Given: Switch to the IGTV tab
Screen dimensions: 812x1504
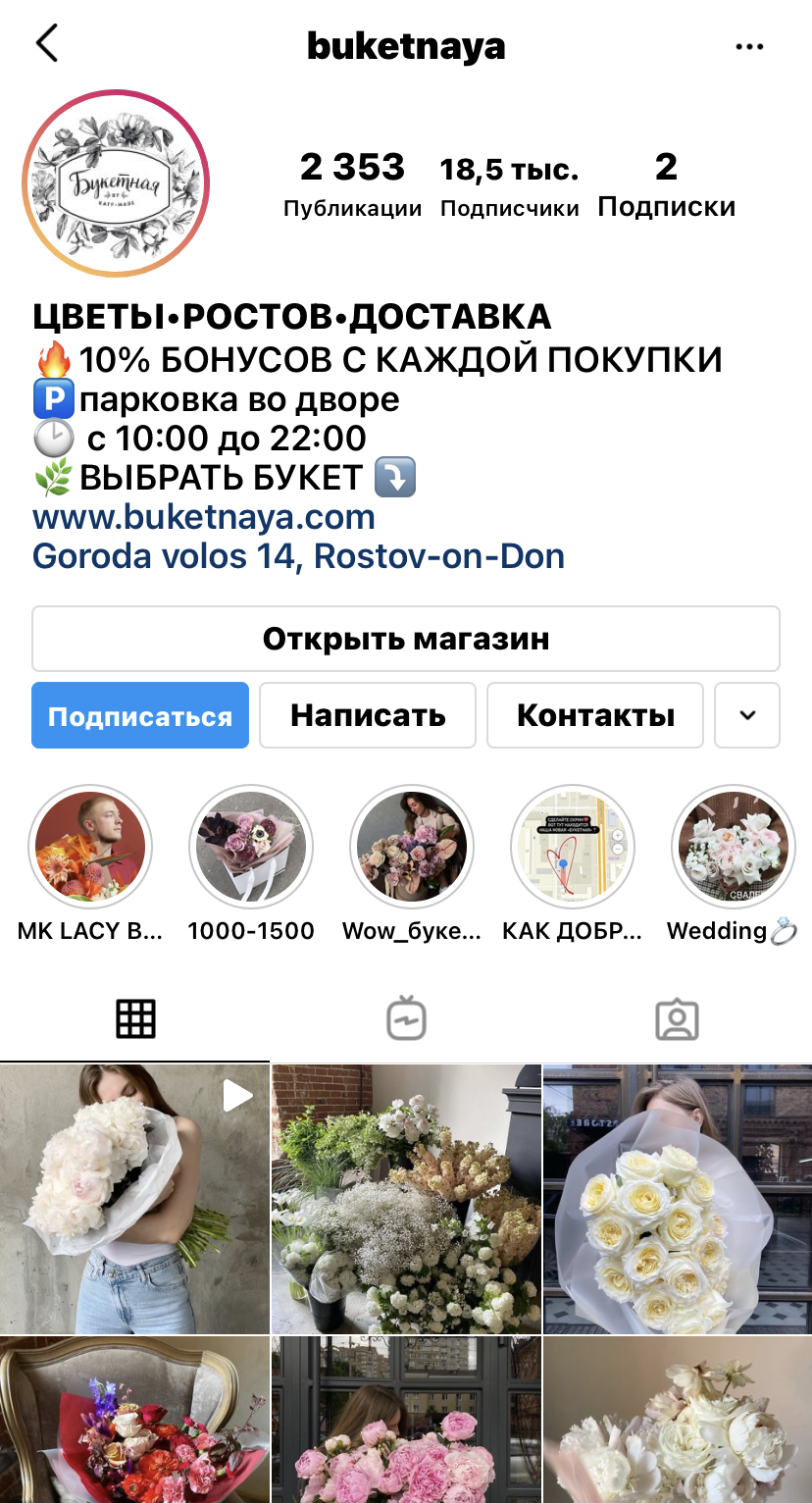Looking at the screenshot, I should coord(406,1018).
